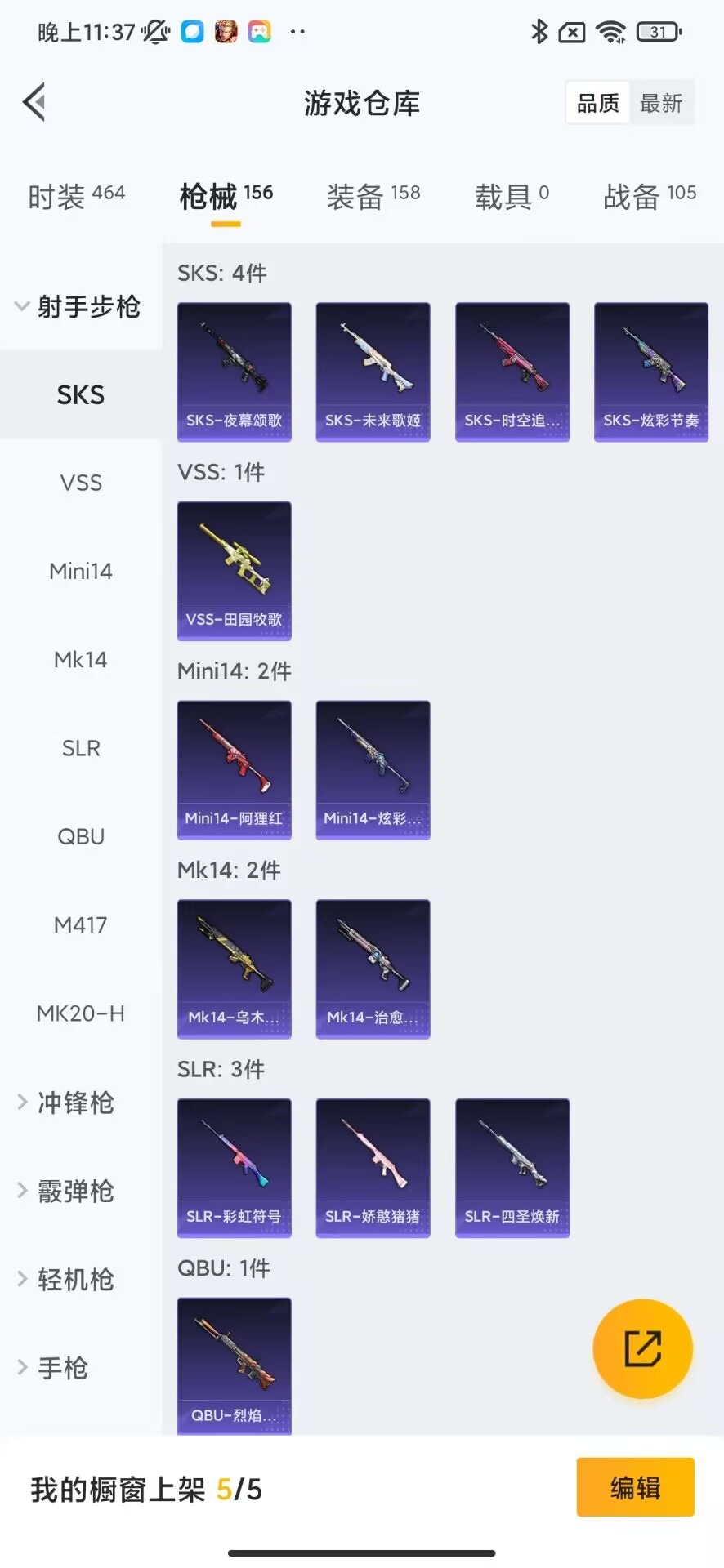Sort by 最新
Screen dimensions: 724x1568
click(661, 103)
